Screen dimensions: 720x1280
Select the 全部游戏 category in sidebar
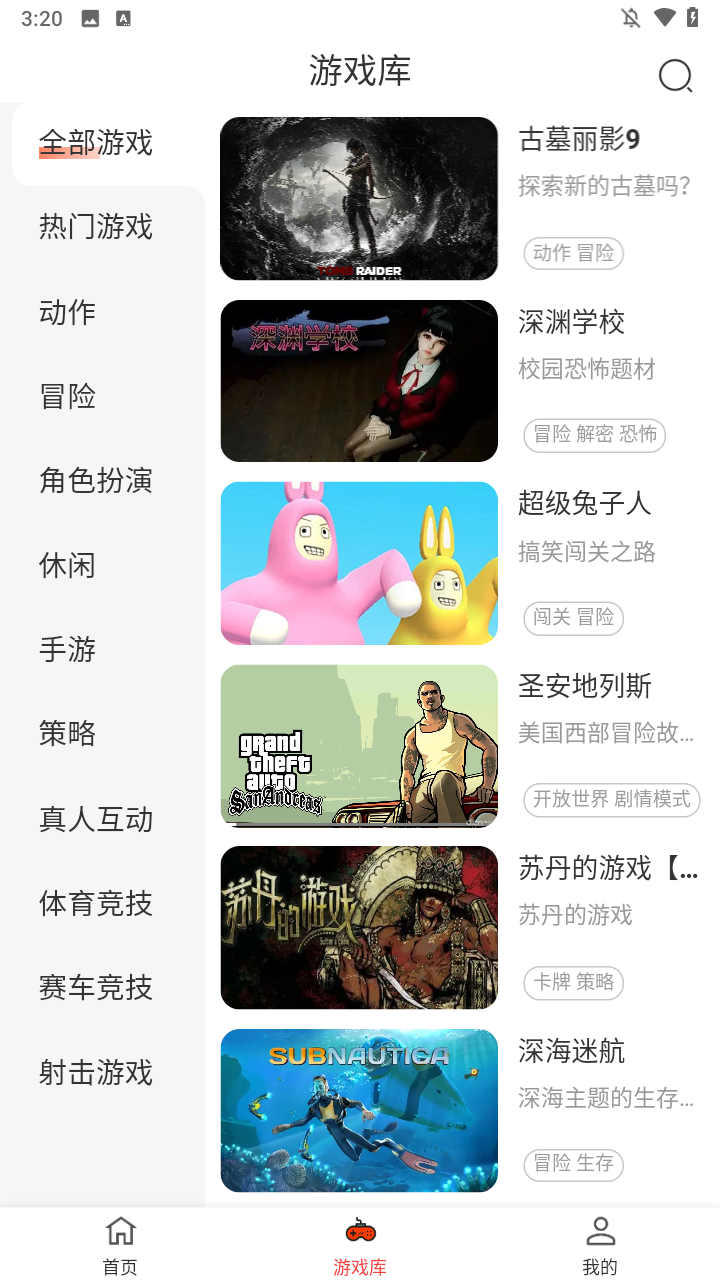click(x=95, y=143)
